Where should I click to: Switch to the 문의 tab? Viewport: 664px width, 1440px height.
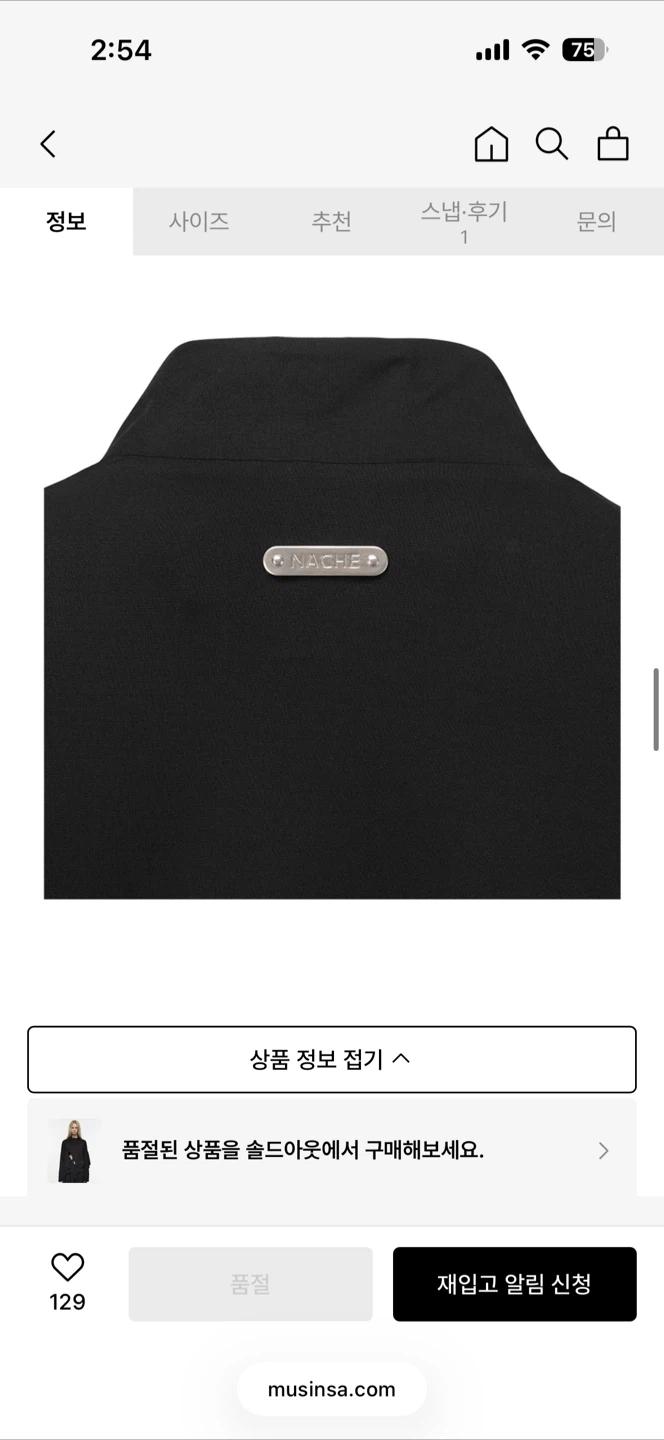pyautogui.click(x=597, y=221)
